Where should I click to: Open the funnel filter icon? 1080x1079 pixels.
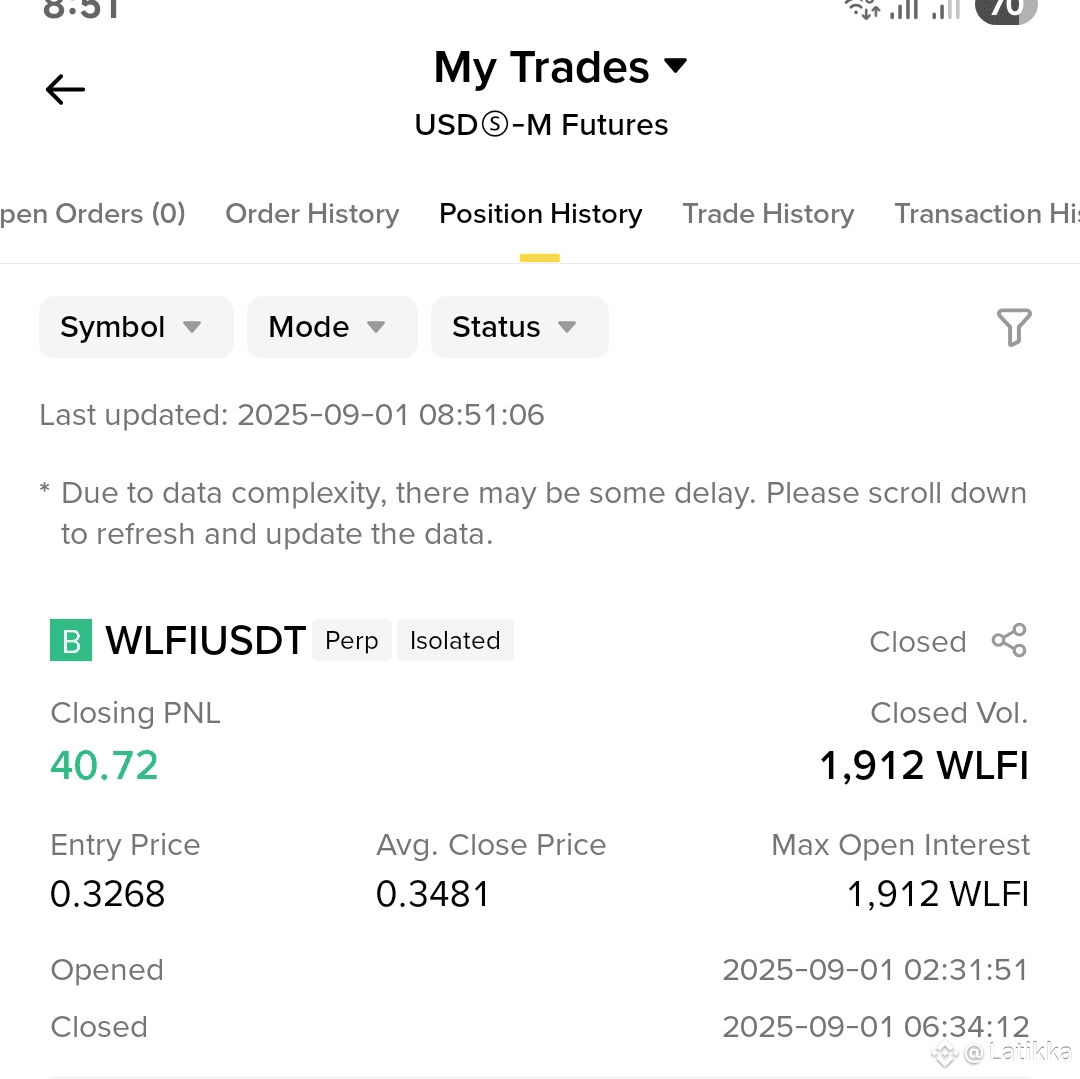click(x=1014, y=327)
